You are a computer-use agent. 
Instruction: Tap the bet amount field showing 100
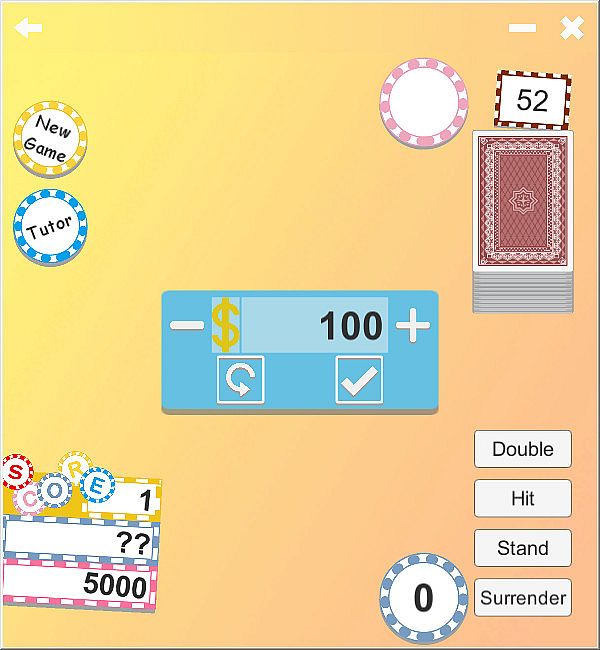click(x=313, y=325)
